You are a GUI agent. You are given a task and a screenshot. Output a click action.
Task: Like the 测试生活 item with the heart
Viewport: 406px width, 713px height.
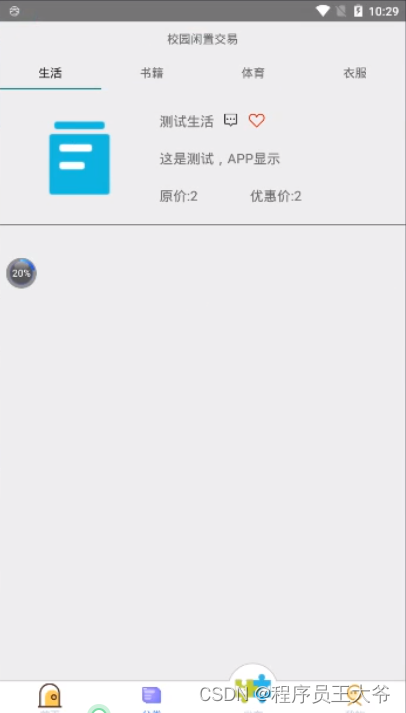click(256, 121)
